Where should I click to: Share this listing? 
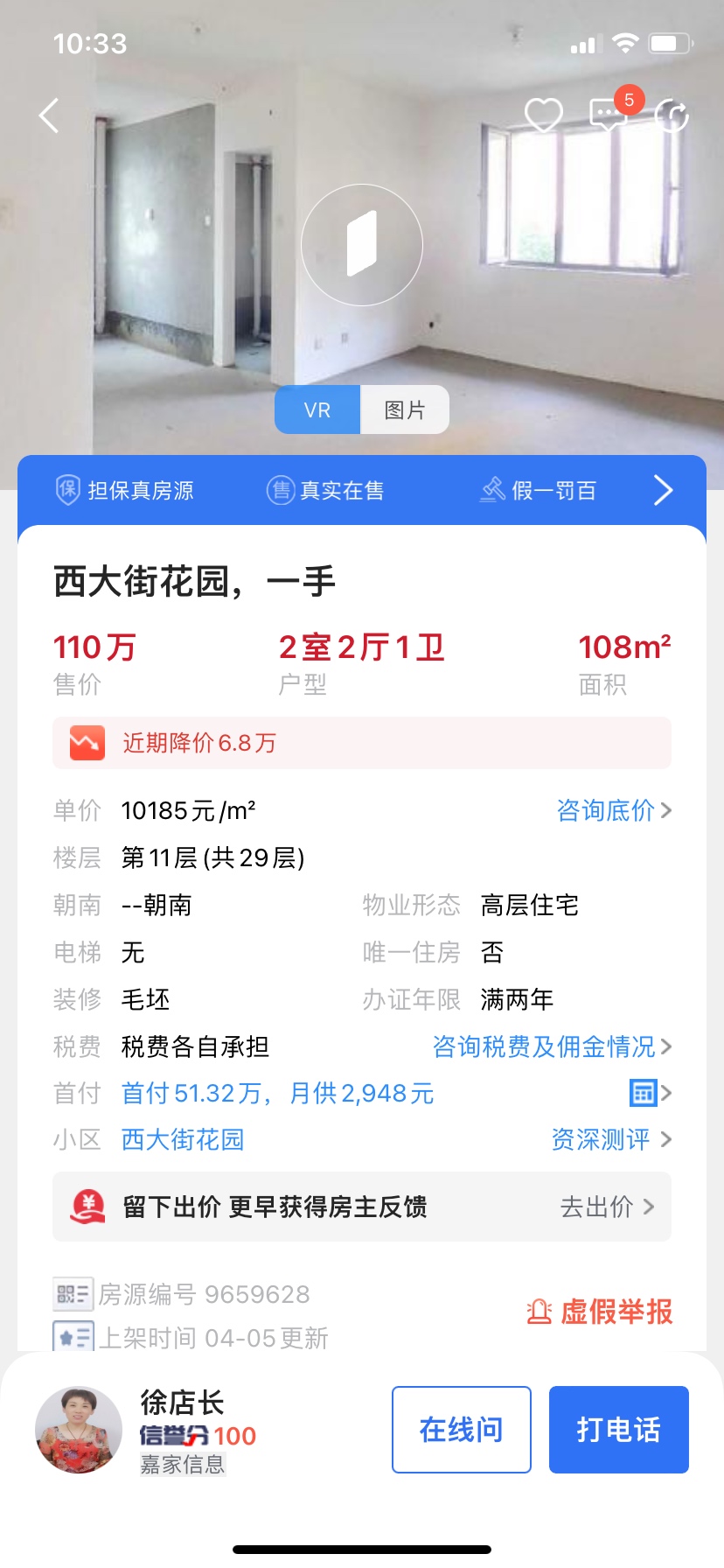tap(672, 115)
